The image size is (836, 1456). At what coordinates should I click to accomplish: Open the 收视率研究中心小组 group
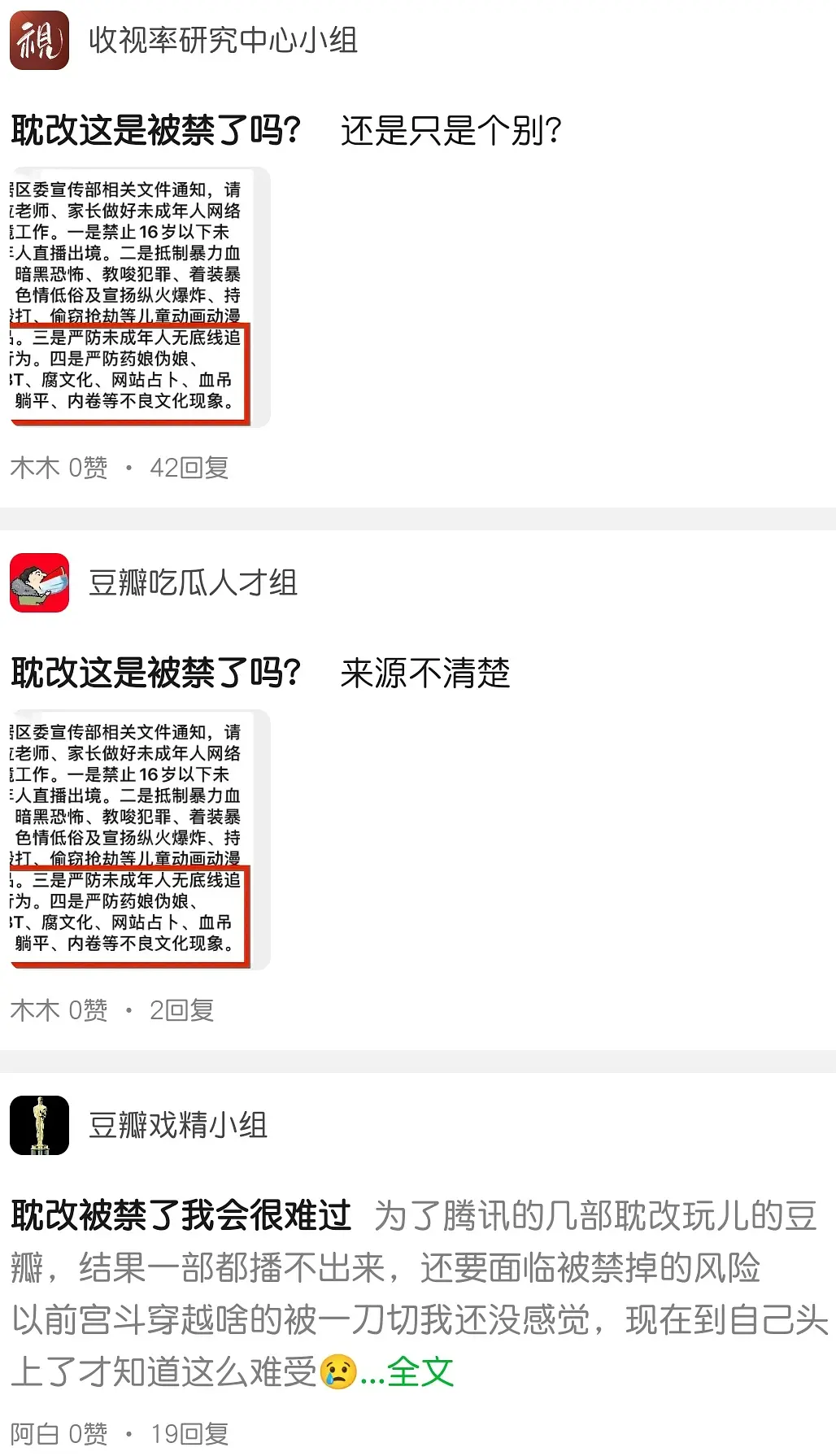pyautogui.click(x=222, y=40)
